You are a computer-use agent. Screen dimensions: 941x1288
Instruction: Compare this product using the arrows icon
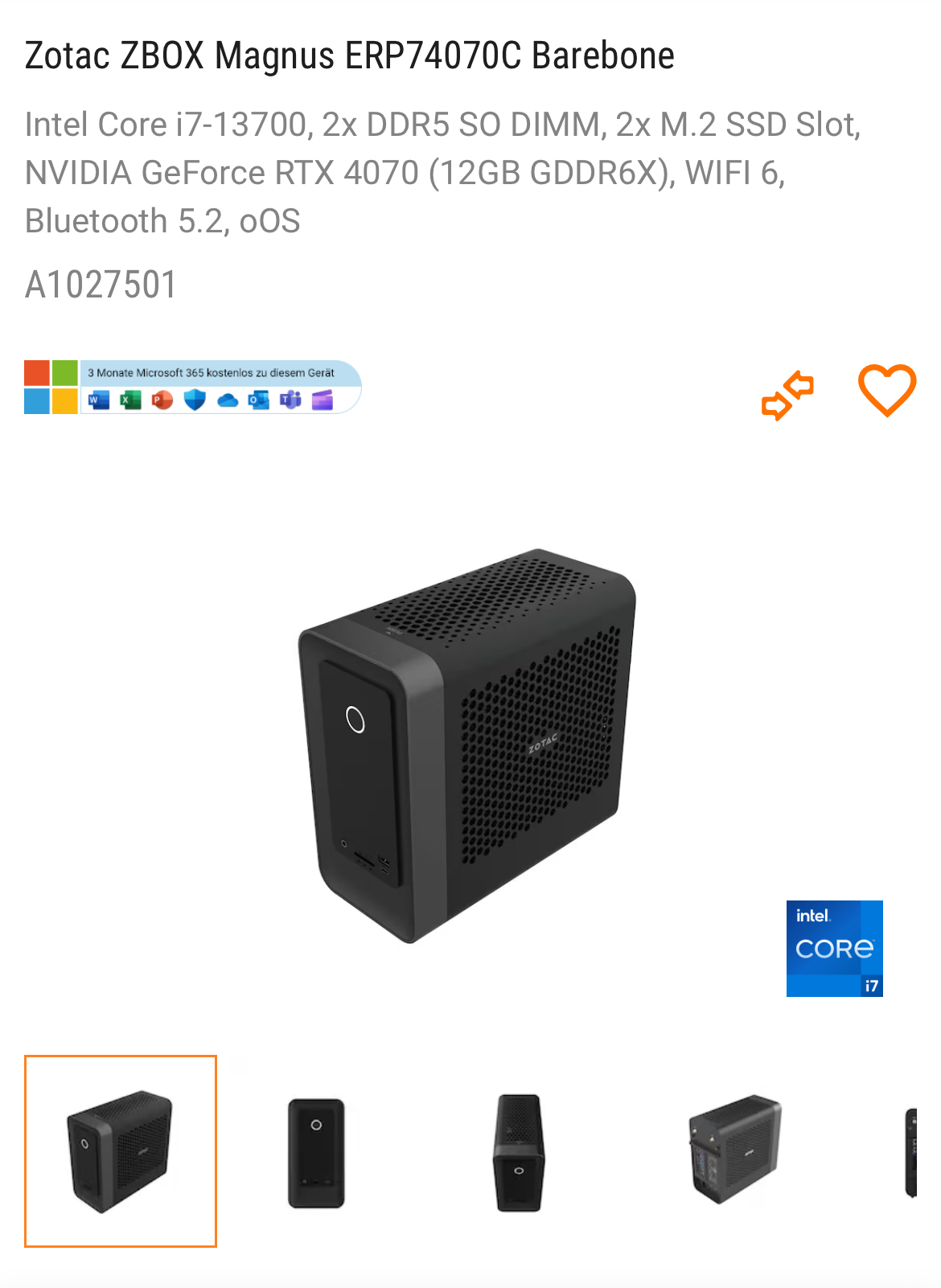pyautogui.click(x=787, y=395)
